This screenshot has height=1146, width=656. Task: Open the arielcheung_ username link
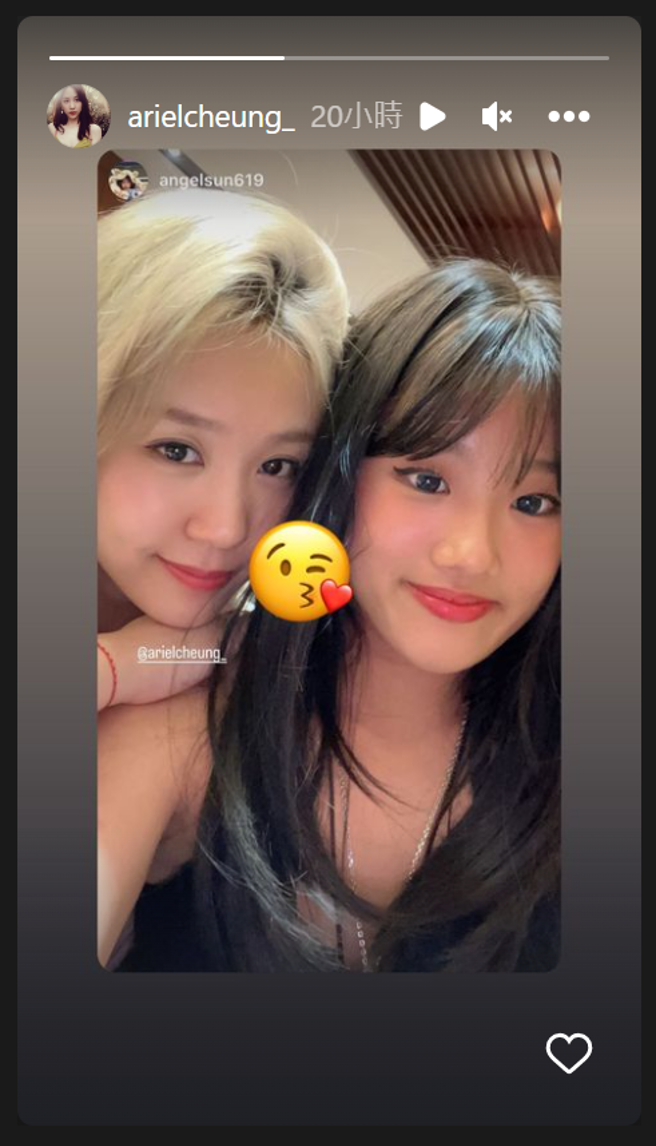pos(210,117)
